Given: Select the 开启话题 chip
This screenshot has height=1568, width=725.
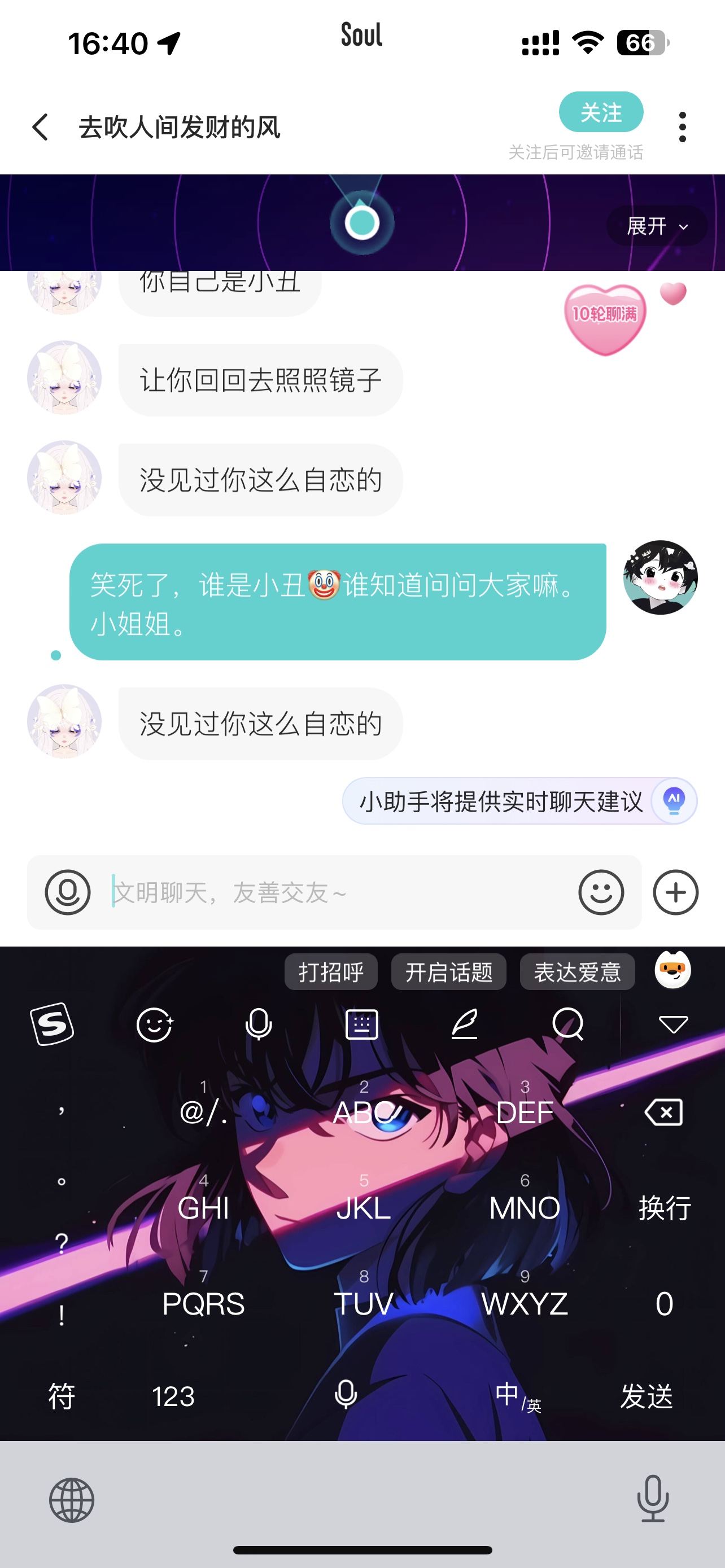Looking at the screenshot, I should (x=449, y=972).
